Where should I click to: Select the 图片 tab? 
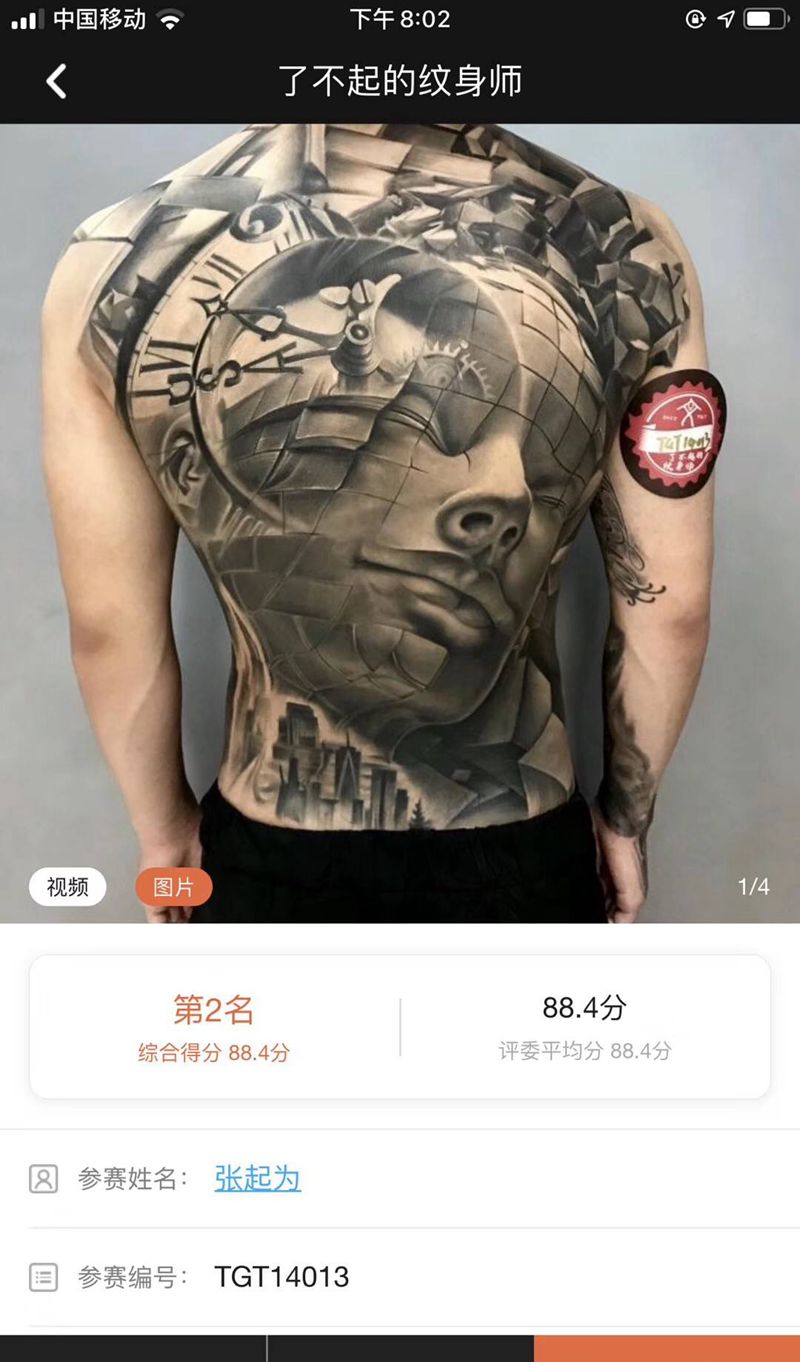coord(173,886)
